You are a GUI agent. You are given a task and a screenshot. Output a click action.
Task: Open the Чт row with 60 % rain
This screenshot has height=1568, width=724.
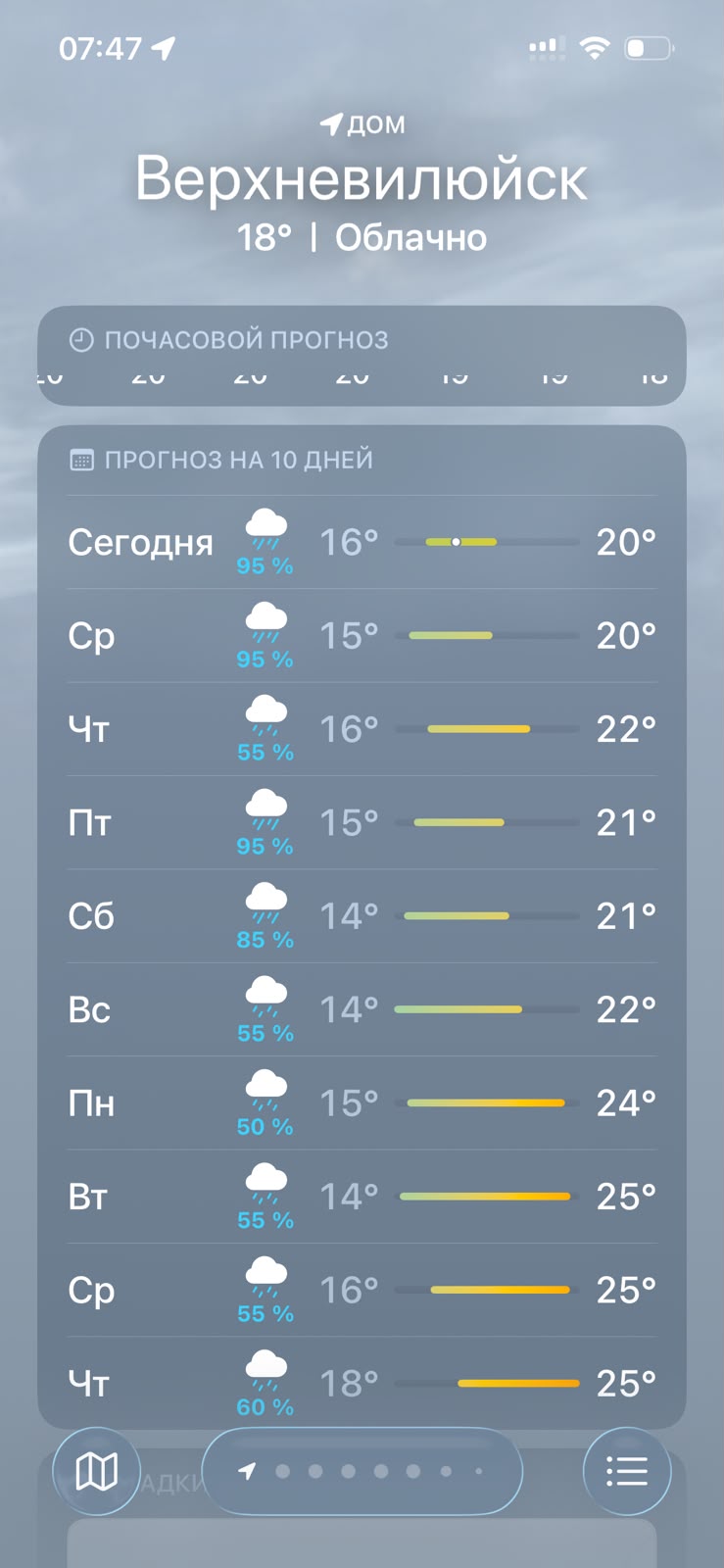pos(362,1383)
